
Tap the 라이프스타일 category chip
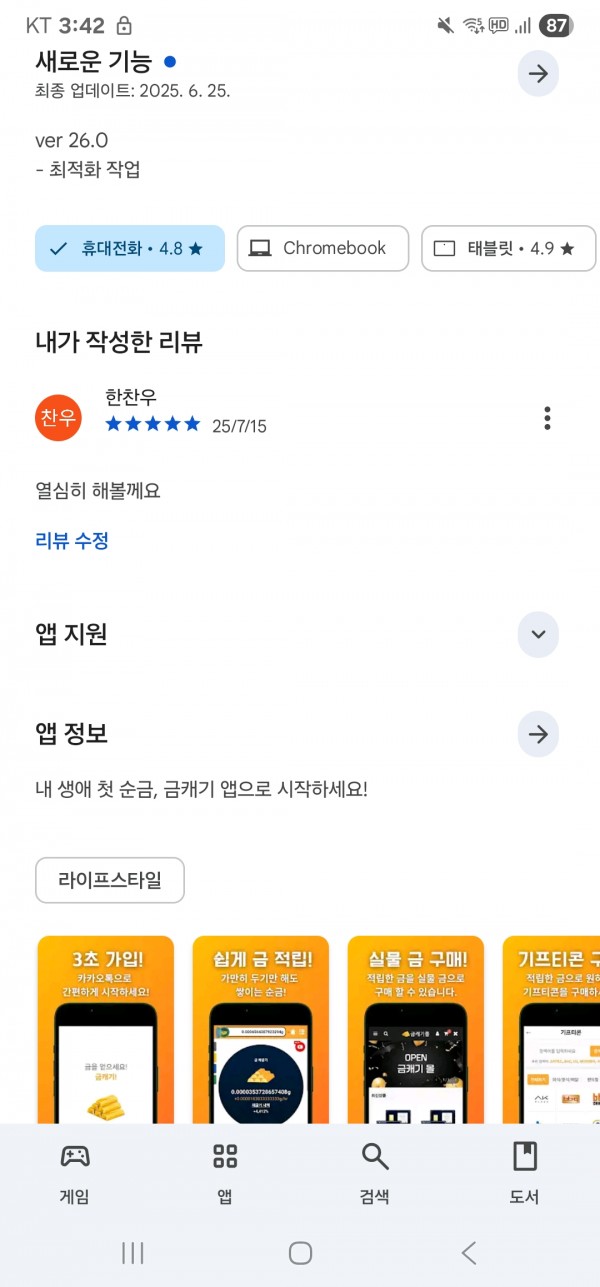(110, 880)
